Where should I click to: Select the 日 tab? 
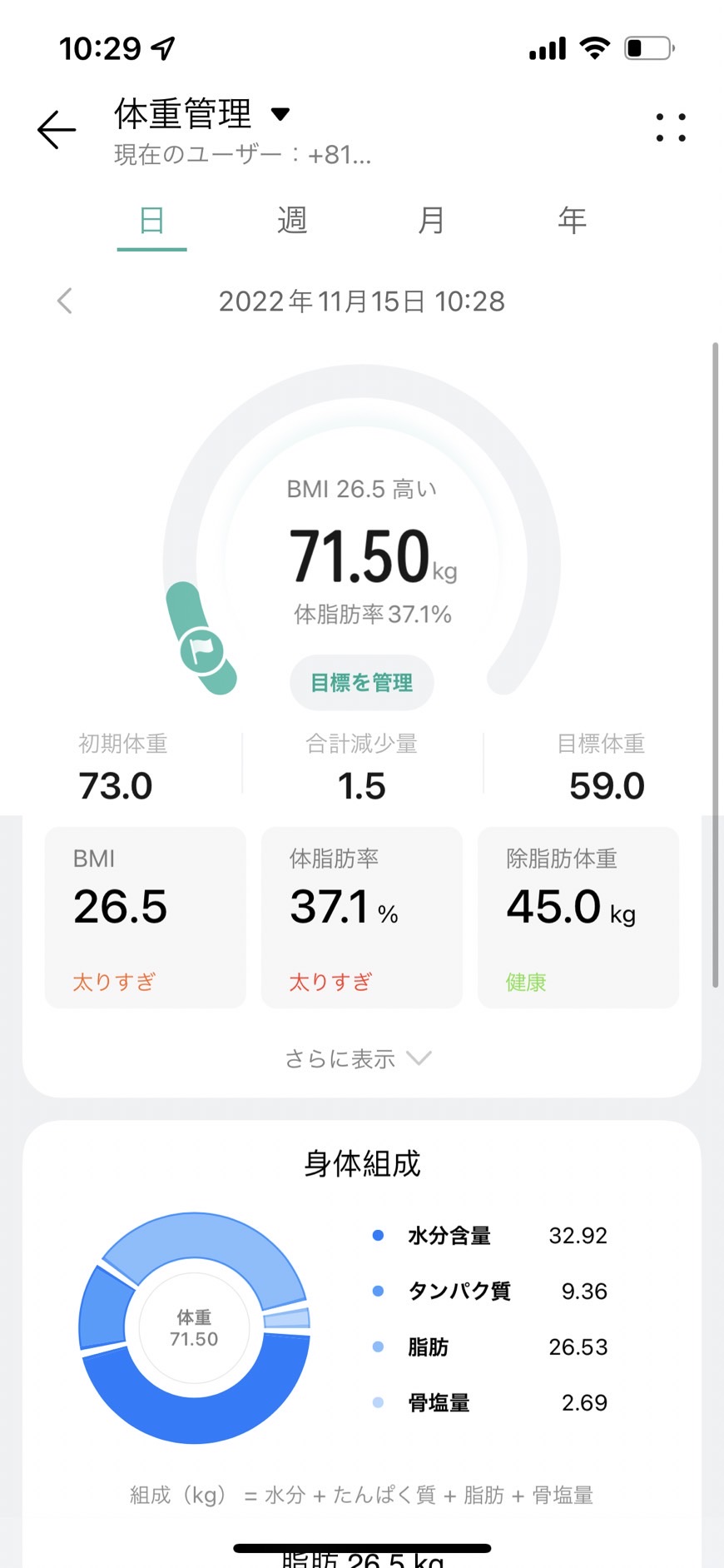[151, 221]
